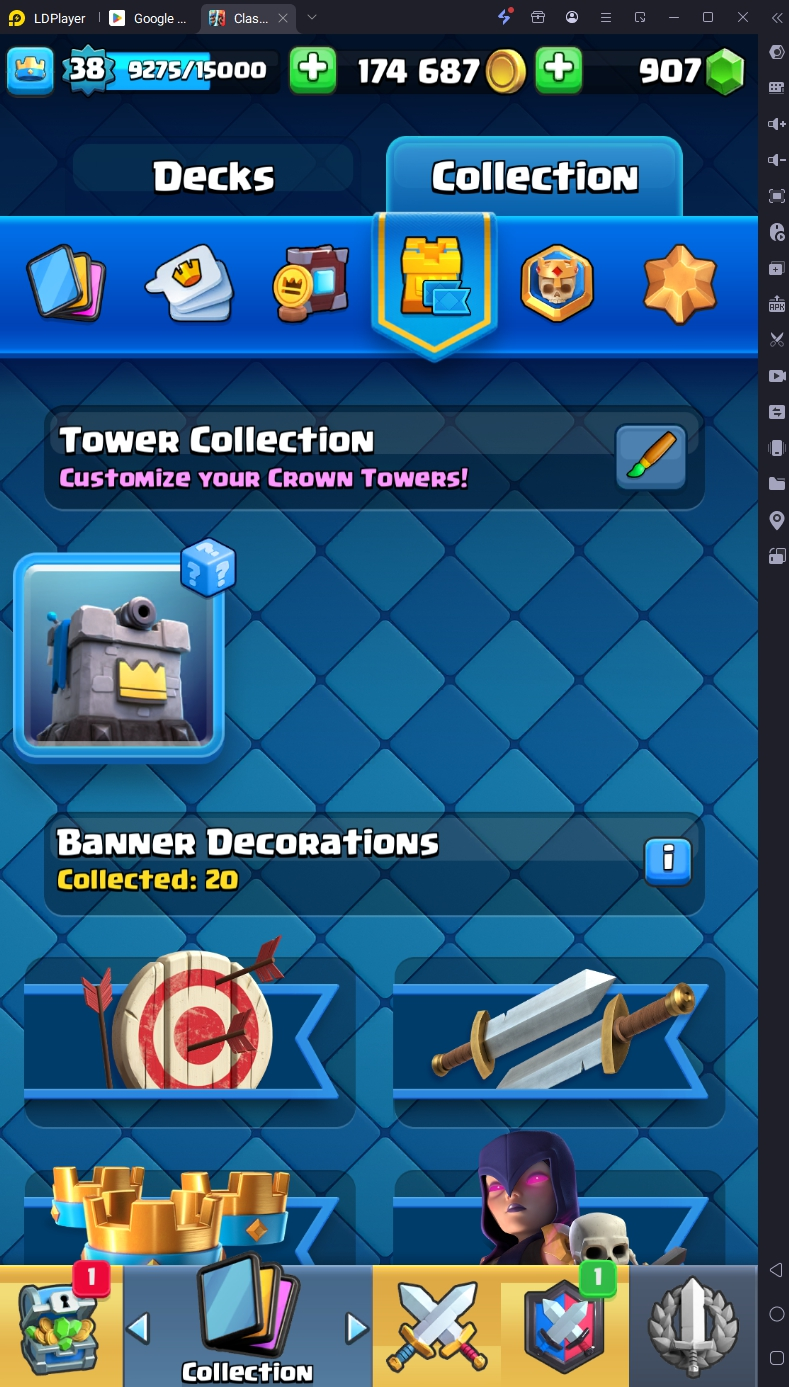Tap the random dice on tower skin
This screenshot has width=789, height=1387.
click(208, 566)
